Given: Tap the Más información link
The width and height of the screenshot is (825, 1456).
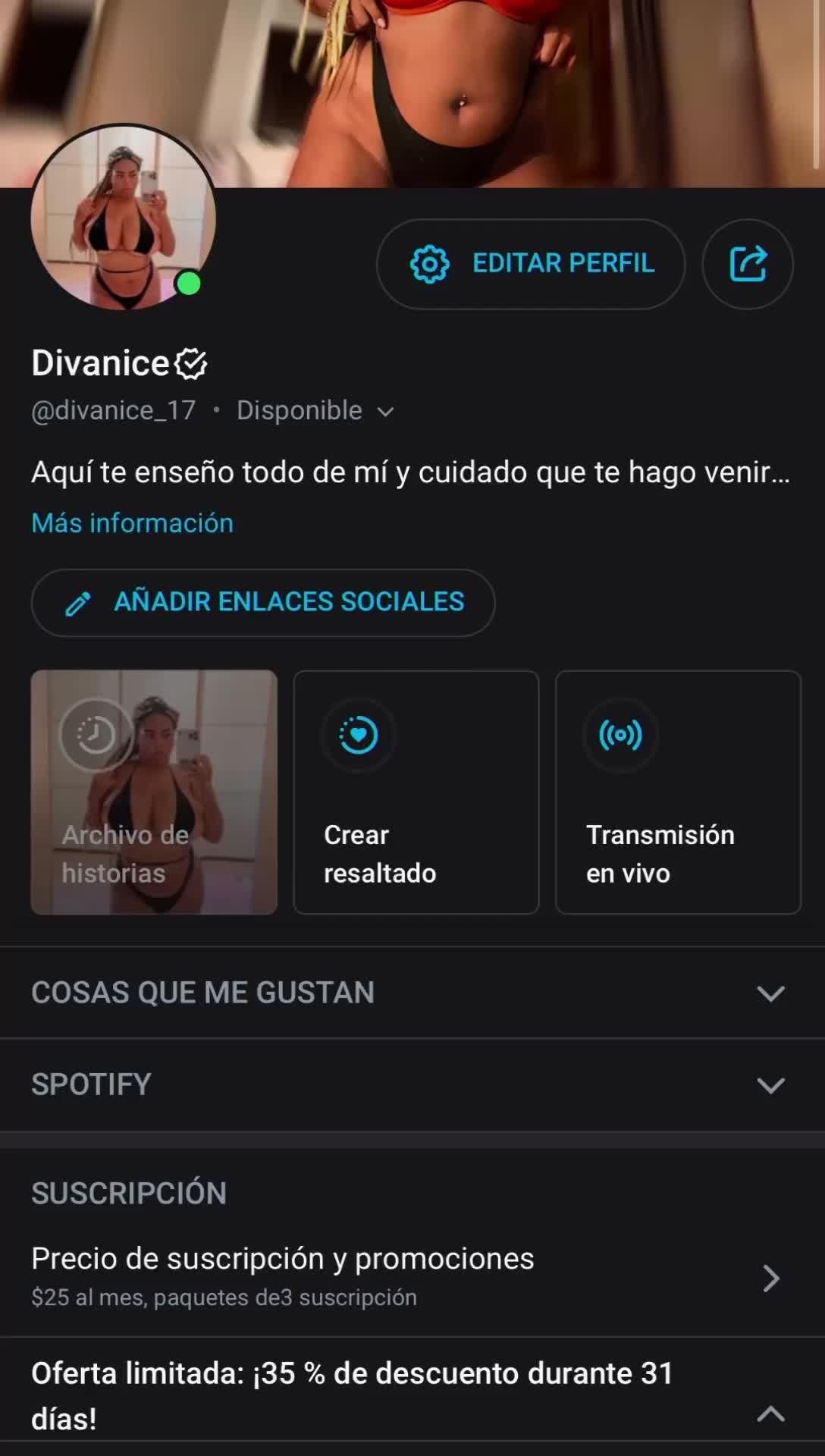Looking at the screenshot, I should click(x=133, y=523).
